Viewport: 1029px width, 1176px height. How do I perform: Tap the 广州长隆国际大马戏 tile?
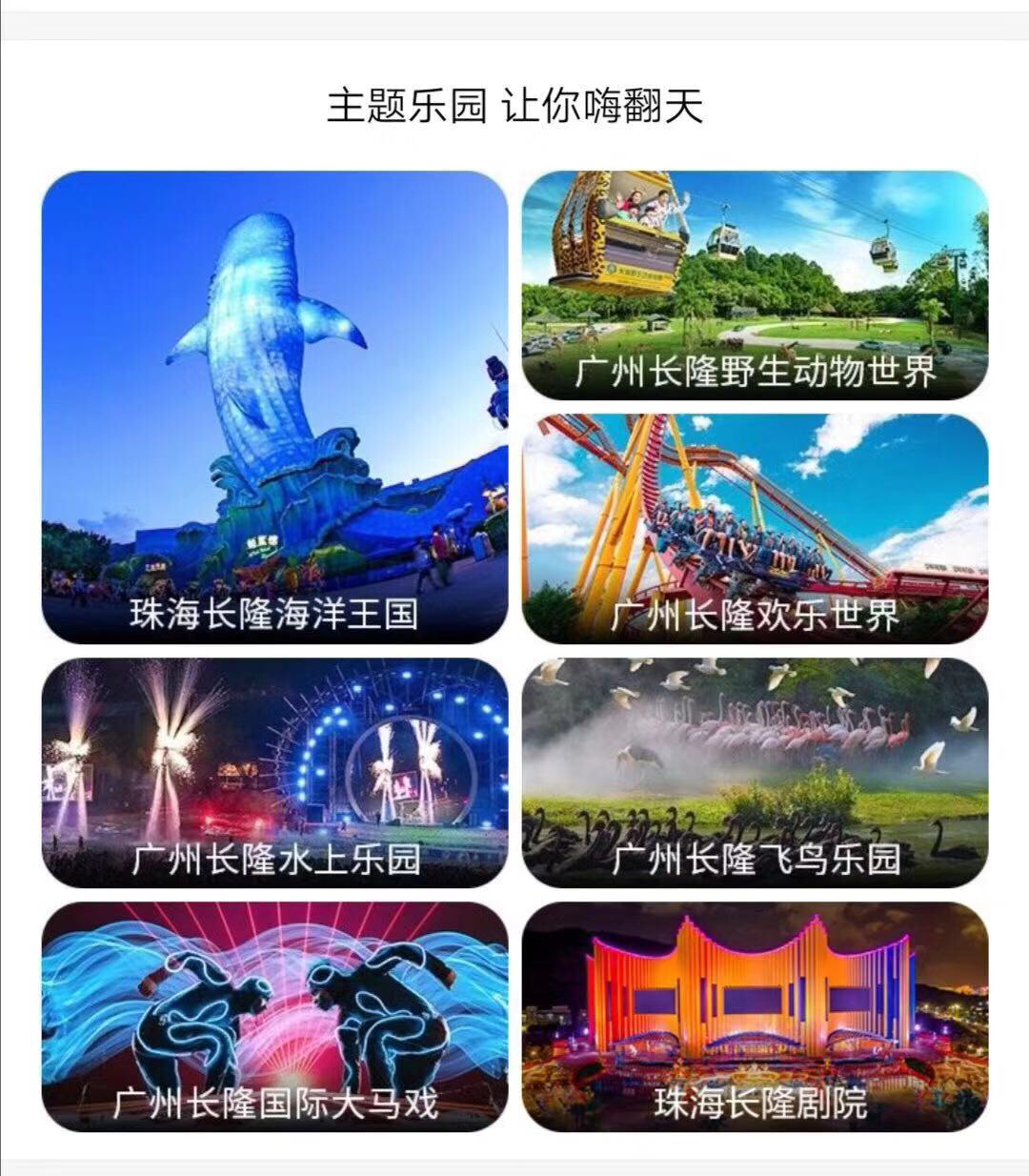(274, 1016)
